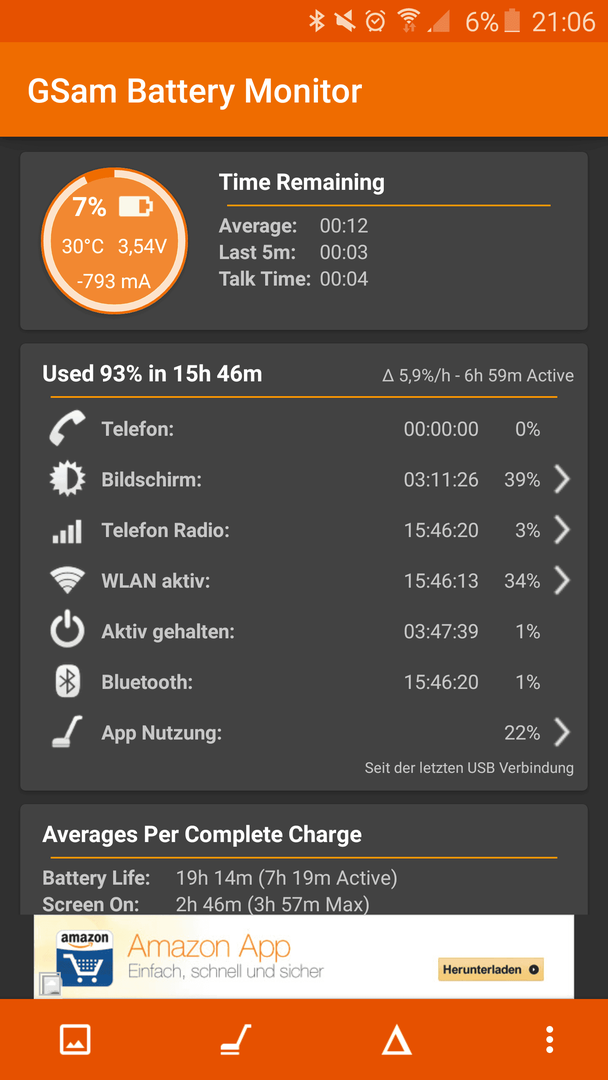Open app usage sucker icon in bottom bar

click(x=236, y=1039)
